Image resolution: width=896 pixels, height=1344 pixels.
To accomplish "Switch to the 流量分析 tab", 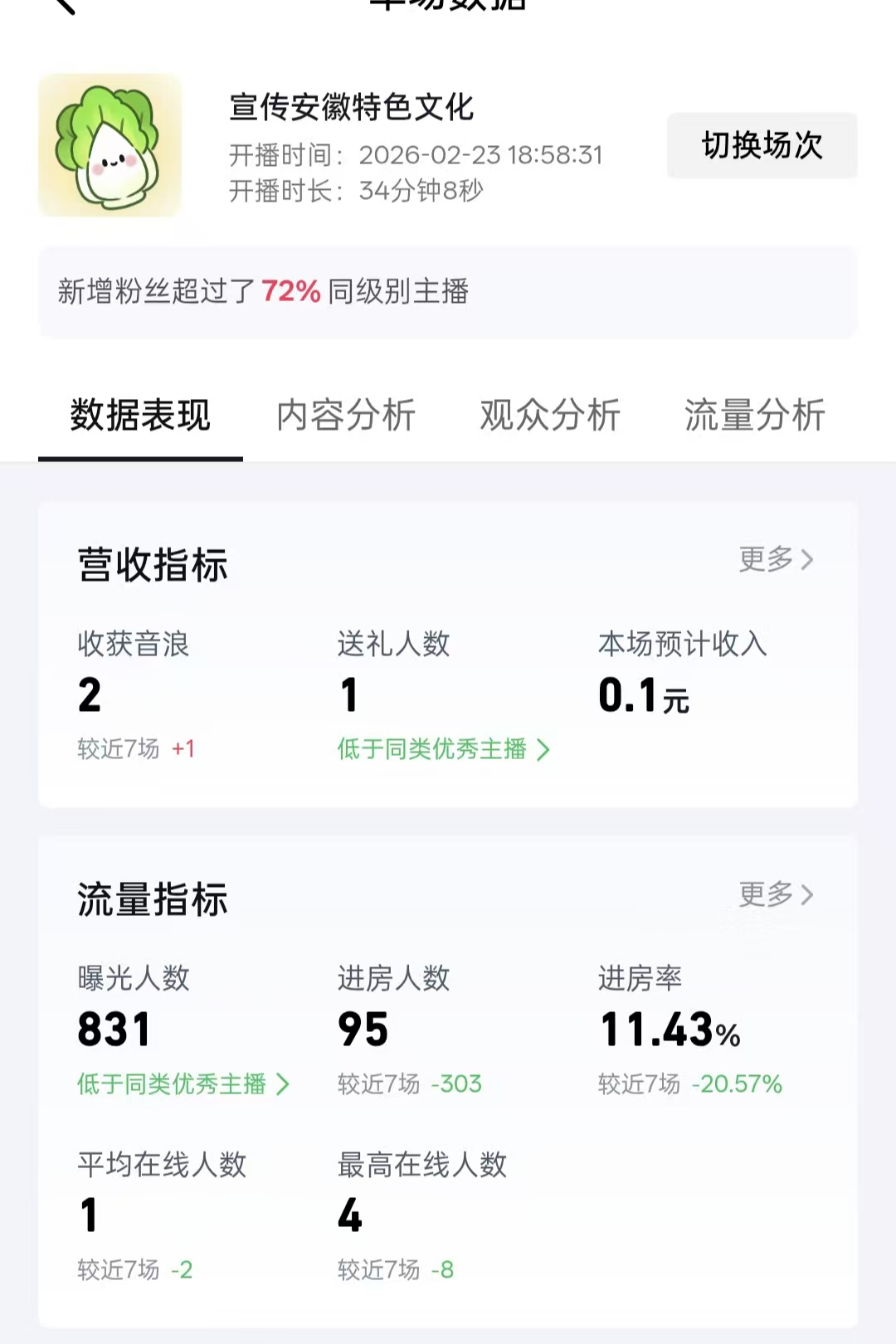I will 754,415.
